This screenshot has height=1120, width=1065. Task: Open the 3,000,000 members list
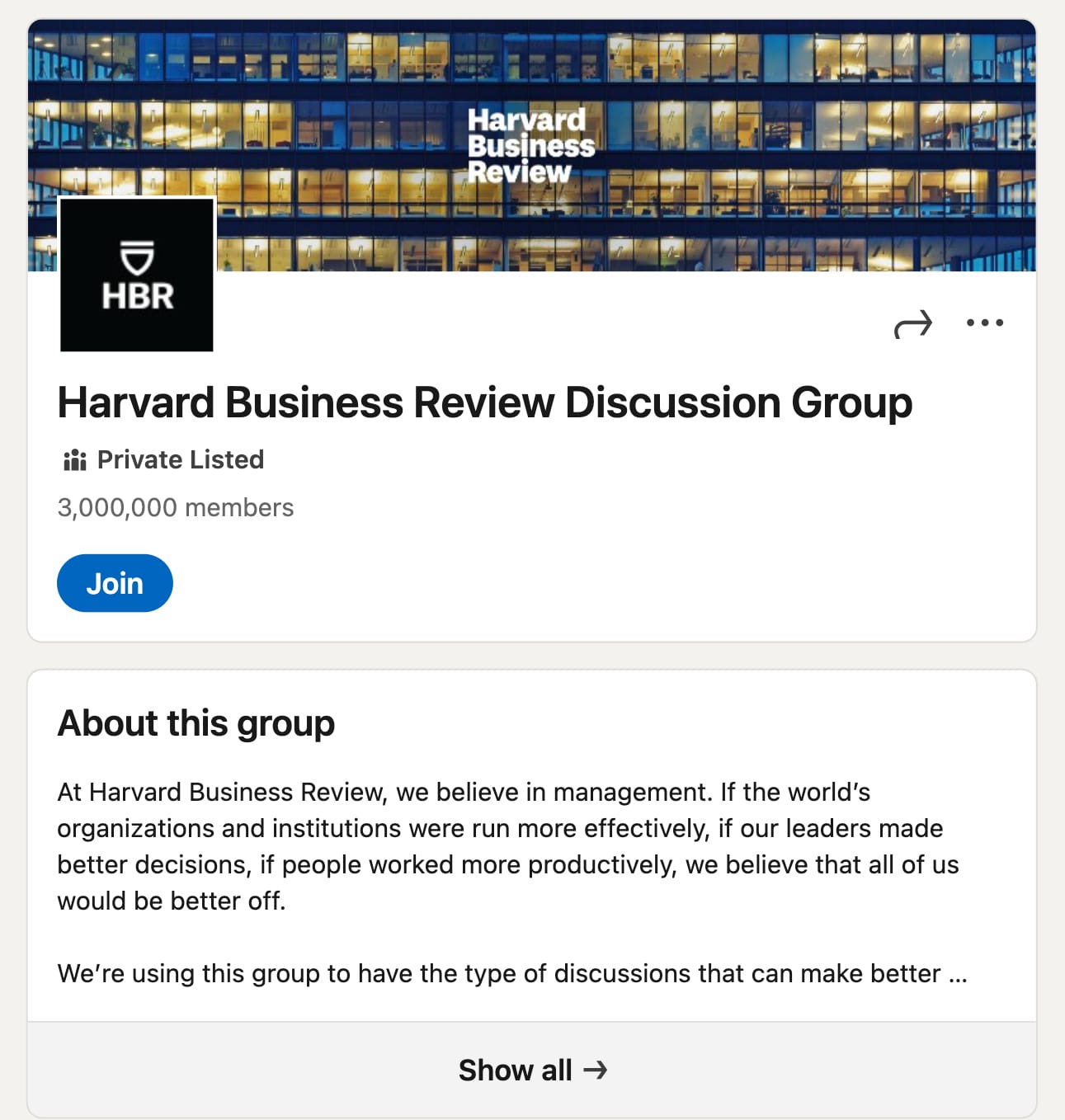pos(174,507)
